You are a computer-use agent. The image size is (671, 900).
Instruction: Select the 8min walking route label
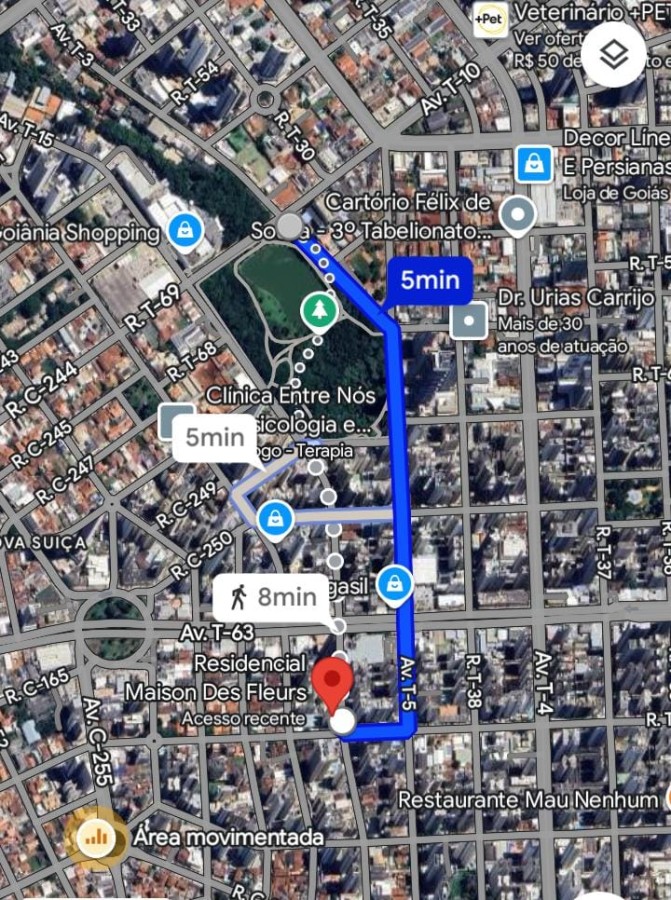[272, 597]
